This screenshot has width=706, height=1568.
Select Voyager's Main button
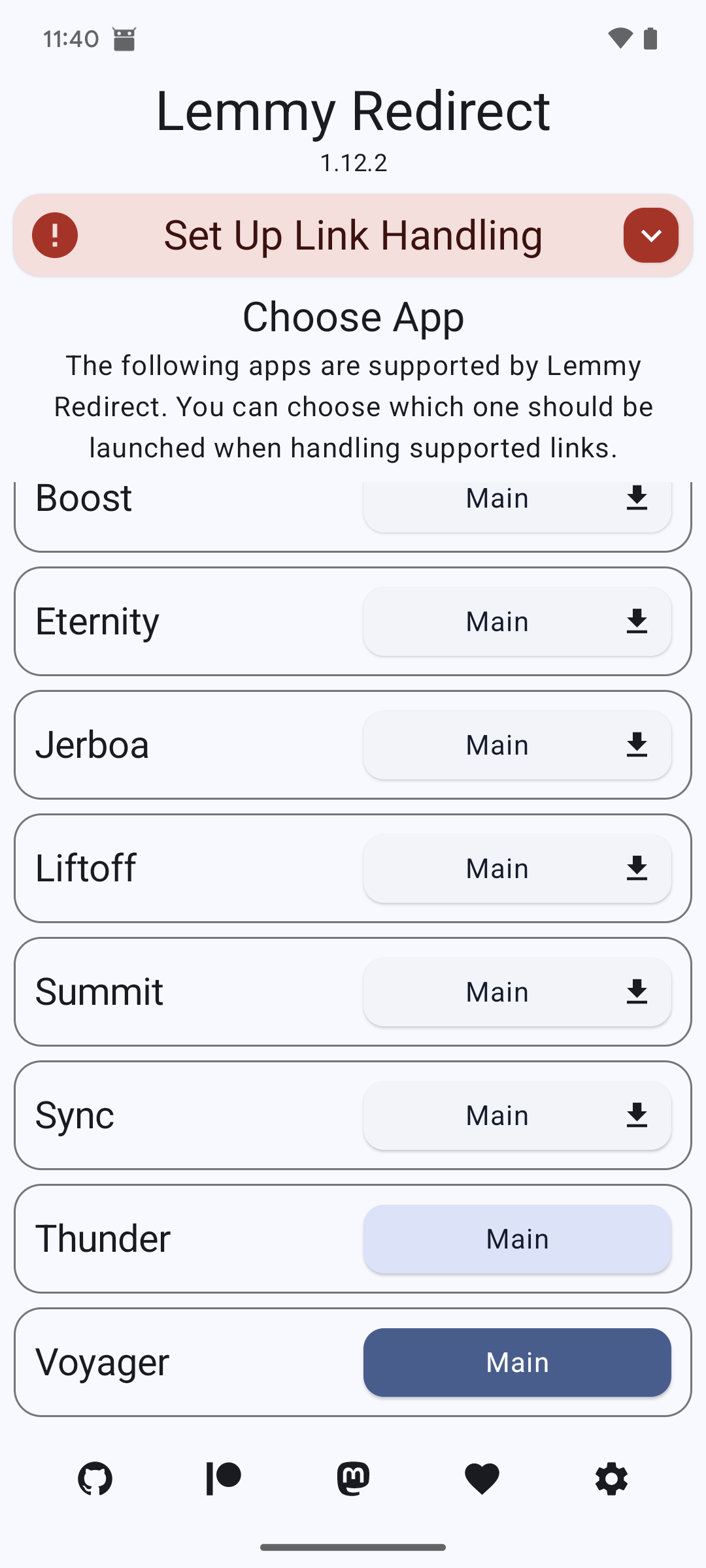[517, 1362]
